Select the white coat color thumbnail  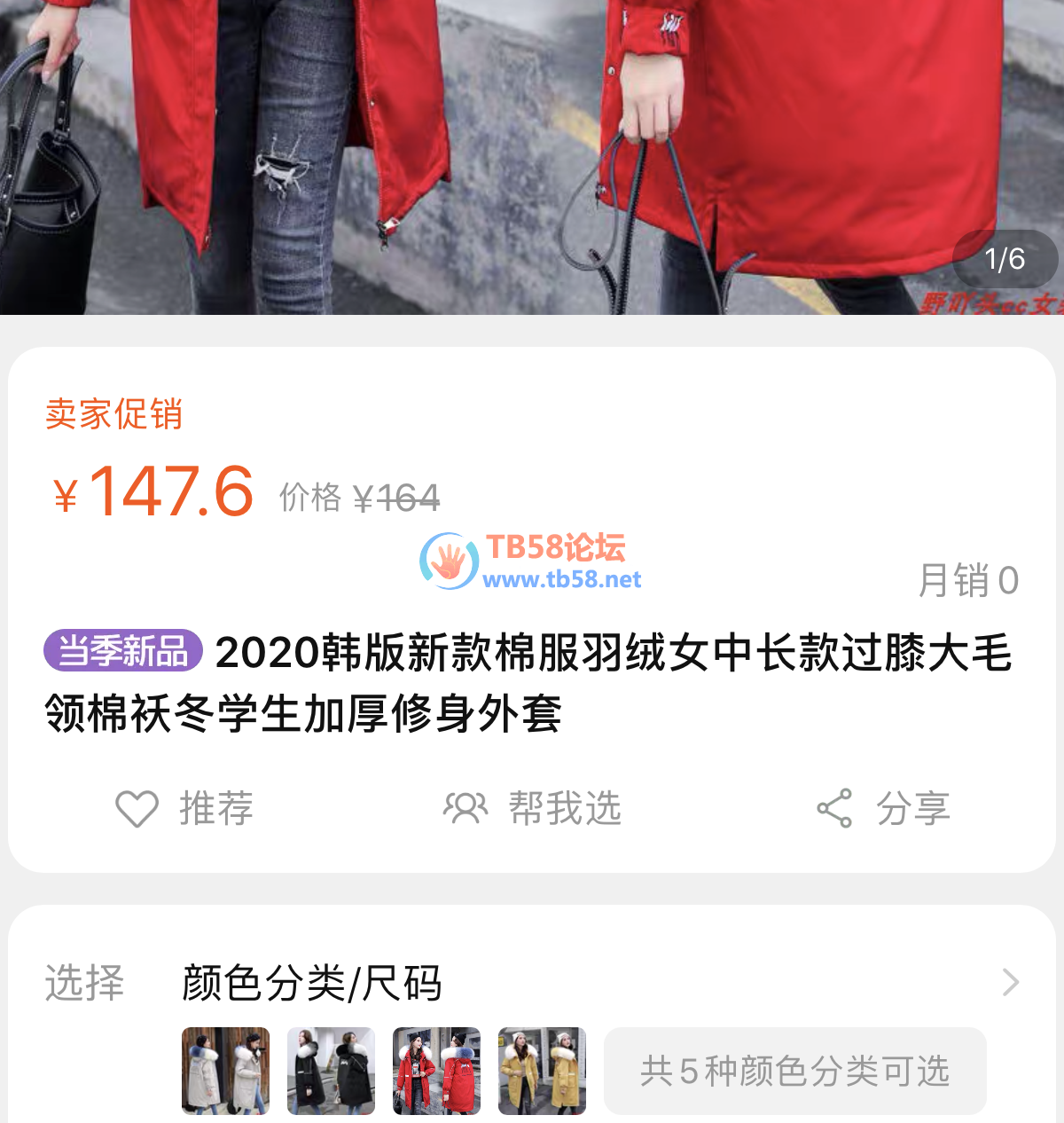click(x=225, y=1071)
